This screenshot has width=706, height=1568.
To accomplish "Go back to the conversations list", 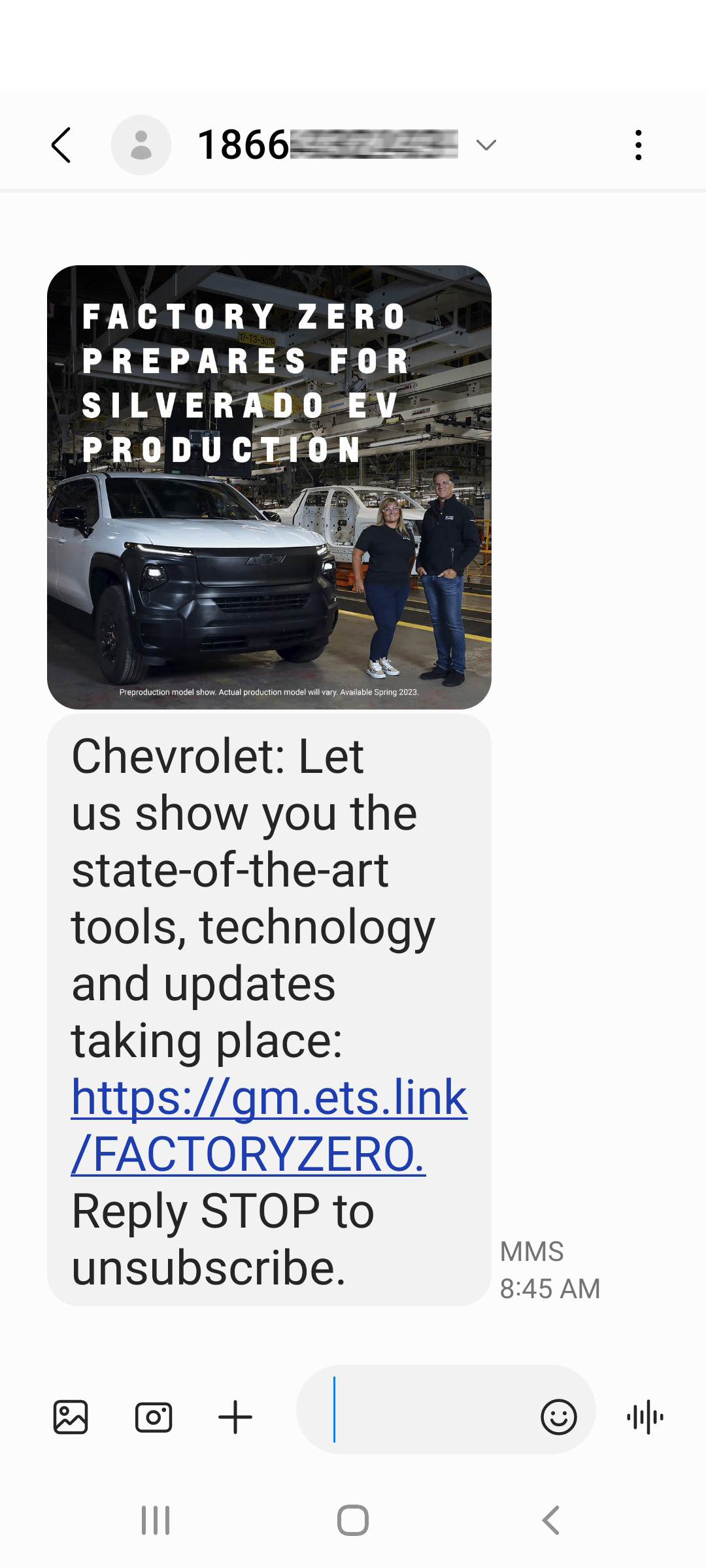I will tap(61, 145).
